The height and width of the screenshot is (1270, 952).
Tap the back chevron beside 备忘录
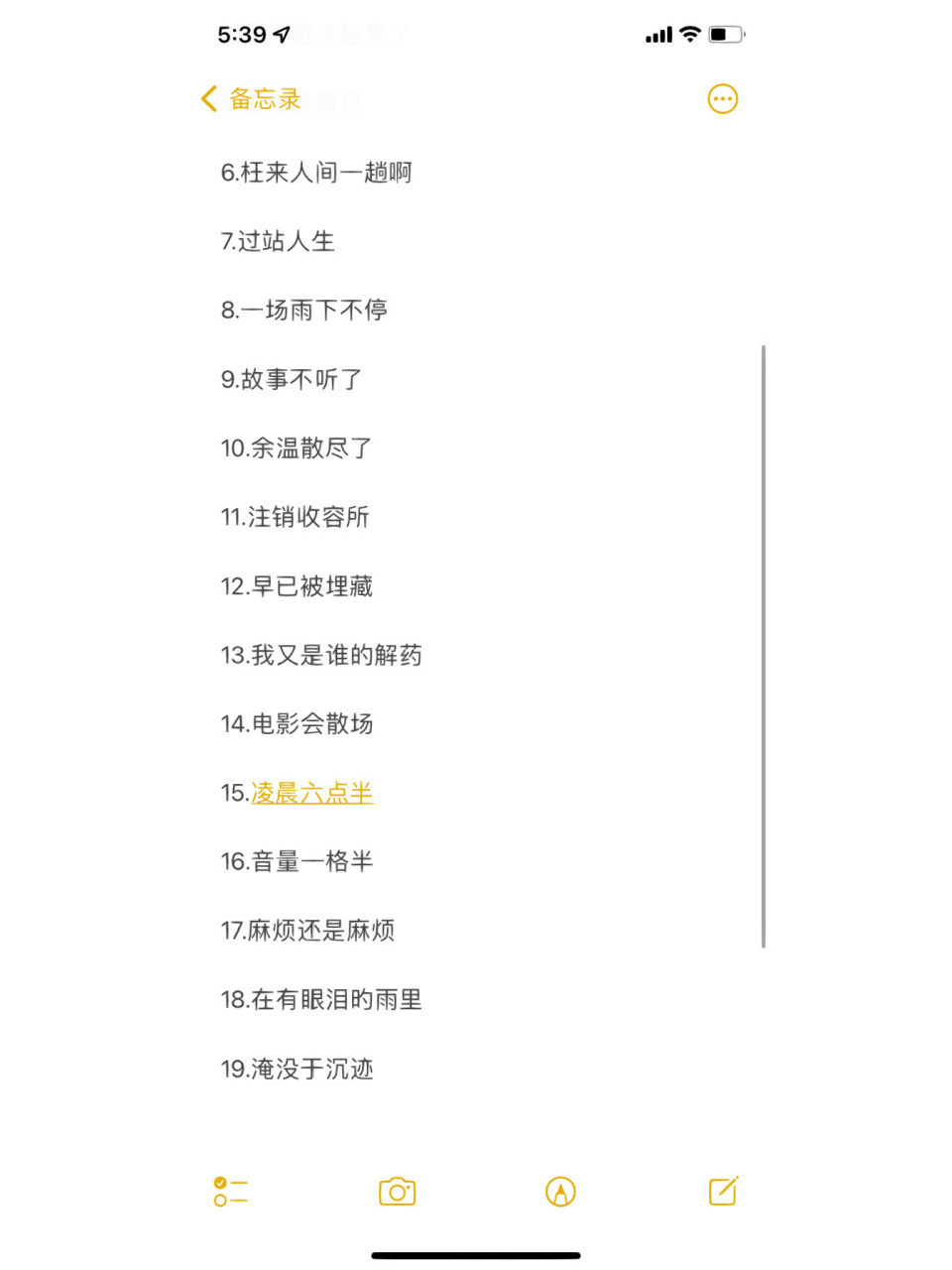(x=207, y=98)
